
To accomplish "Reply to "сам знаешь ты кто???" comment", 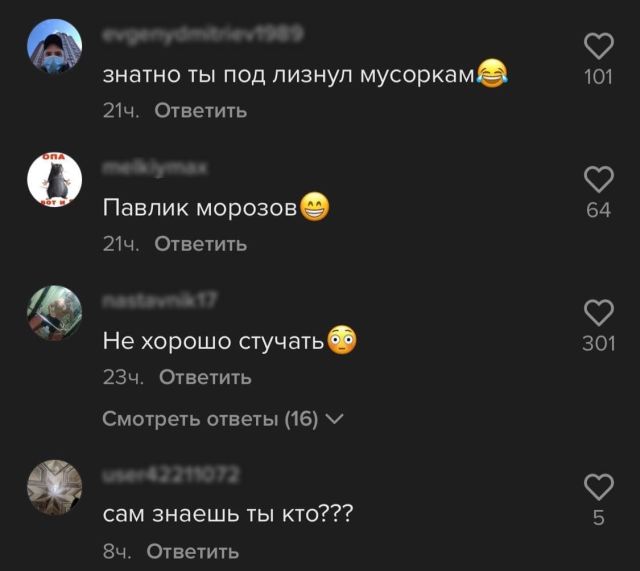I will [x=193, y=552].
